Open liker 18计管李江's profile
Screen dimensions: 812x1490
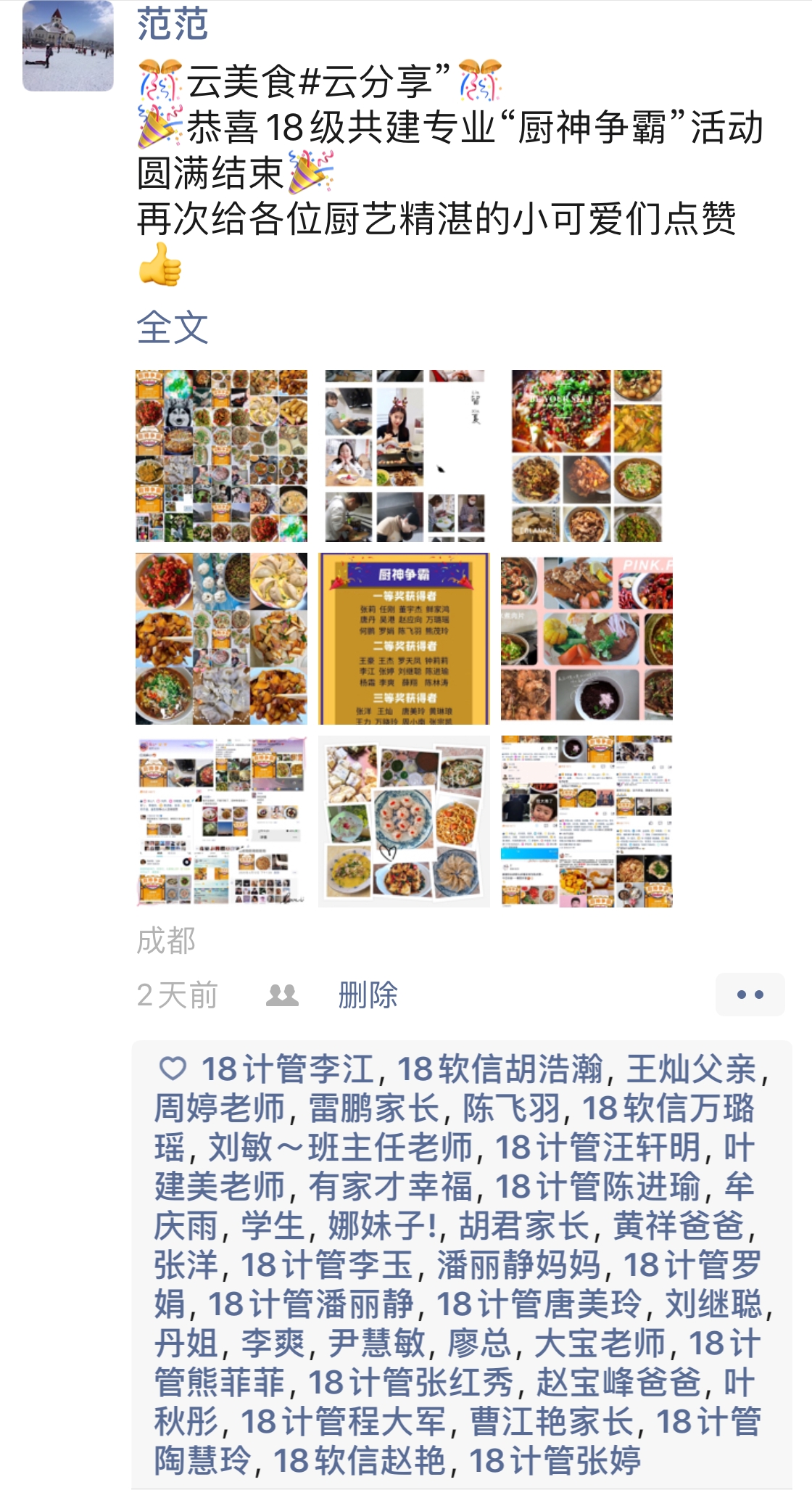288,1069
